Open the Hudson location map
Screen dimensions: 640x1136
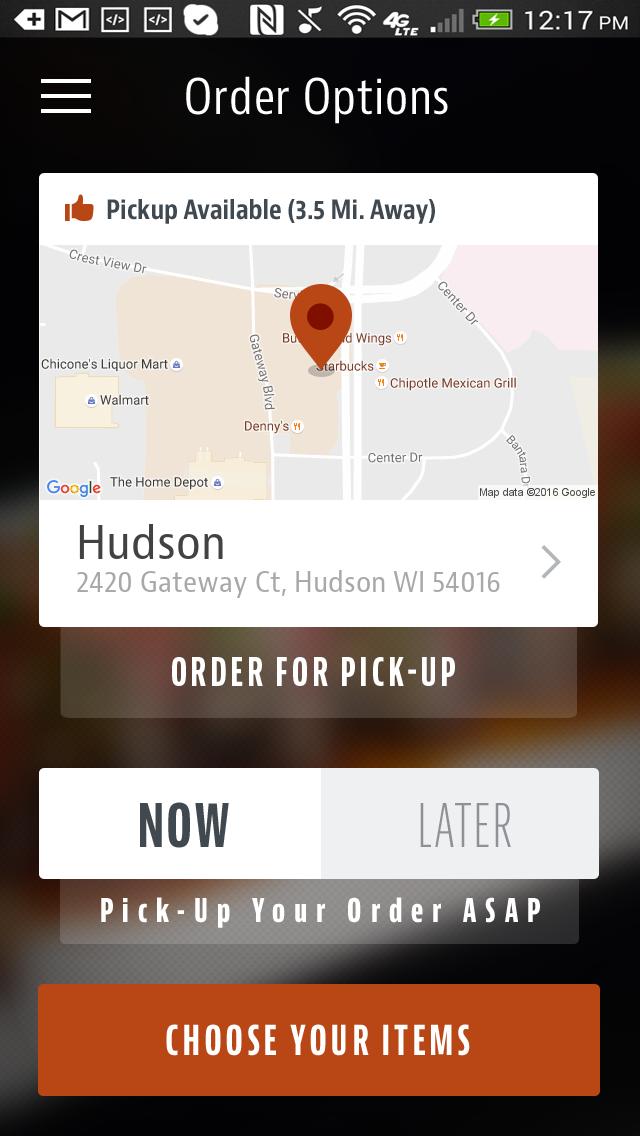tap(318, 372)
